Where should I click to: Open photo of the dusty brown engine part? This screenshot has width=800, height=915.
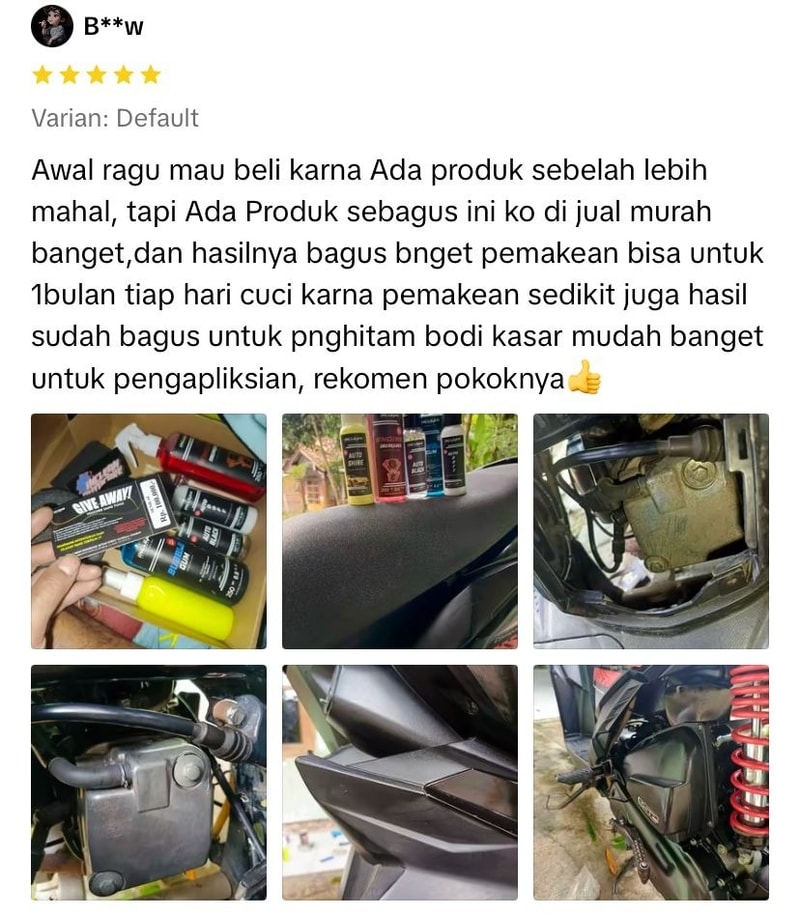pyautogui.click(x=651, y=531)
